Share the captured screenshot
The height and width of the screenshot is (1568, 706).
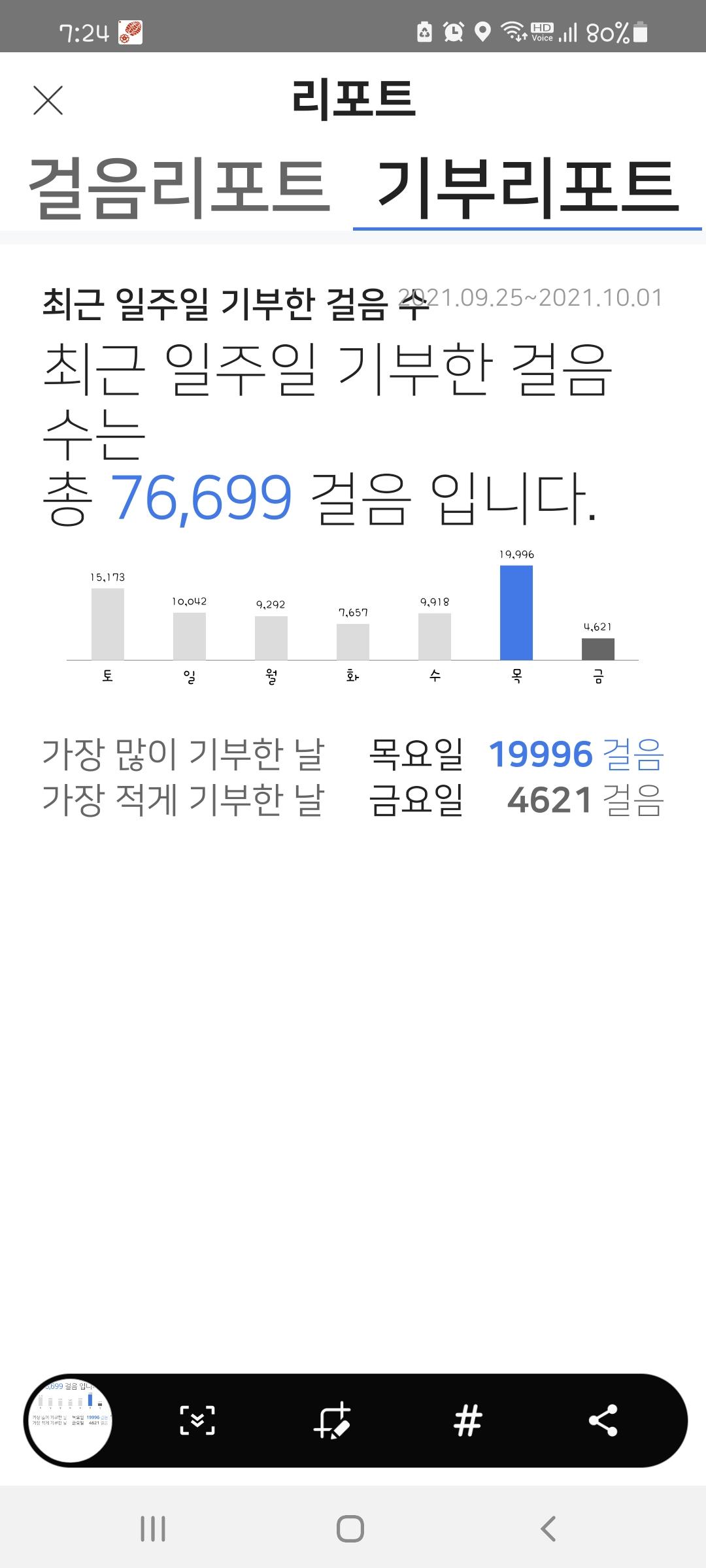603,1420
